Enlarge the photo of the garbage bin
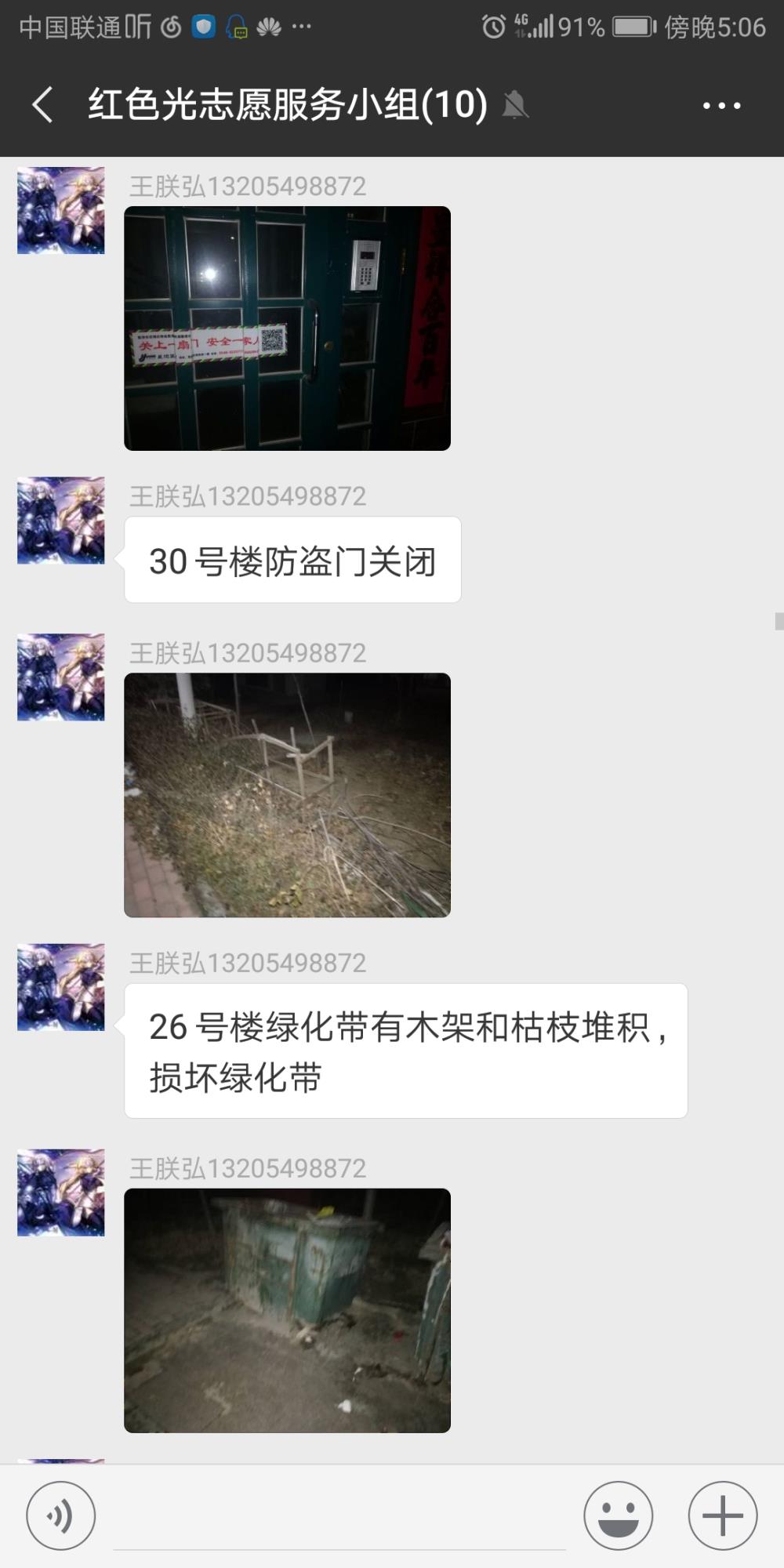The width and height of the screenshot is (784, 1568). (x=287, y=1311)
